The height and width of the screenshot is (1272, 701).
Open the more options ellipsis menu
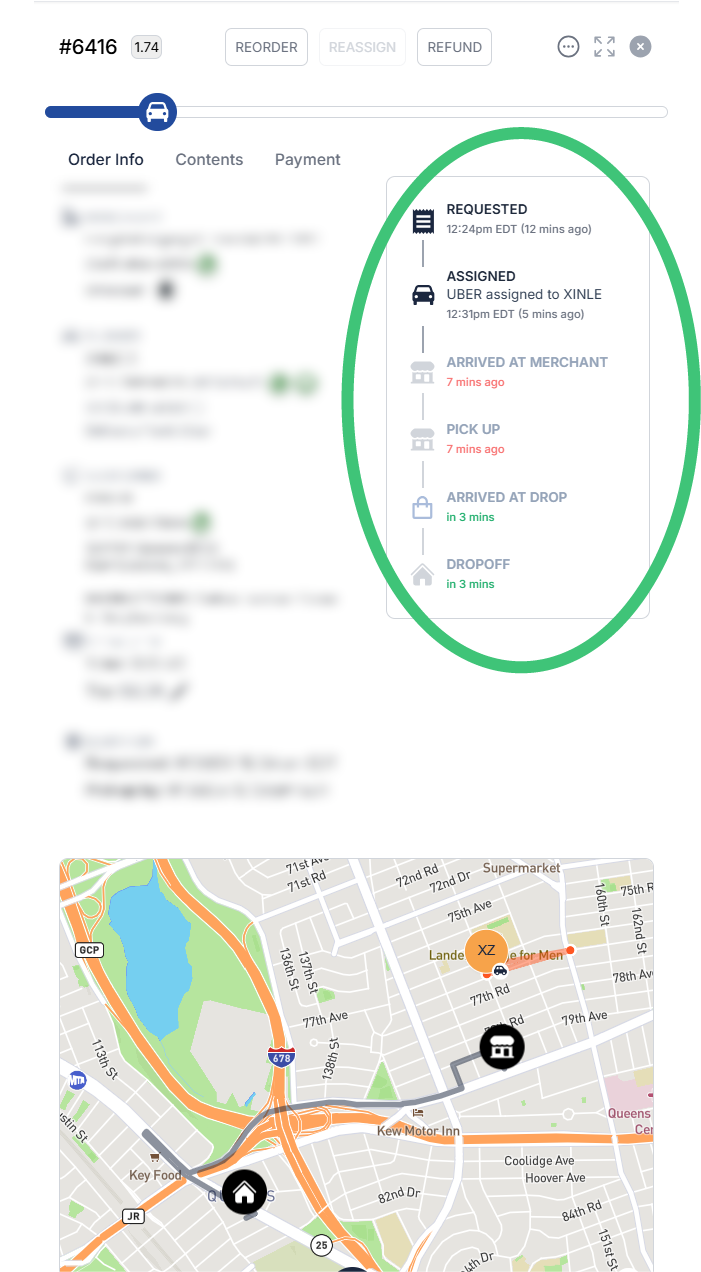point(568,46)
